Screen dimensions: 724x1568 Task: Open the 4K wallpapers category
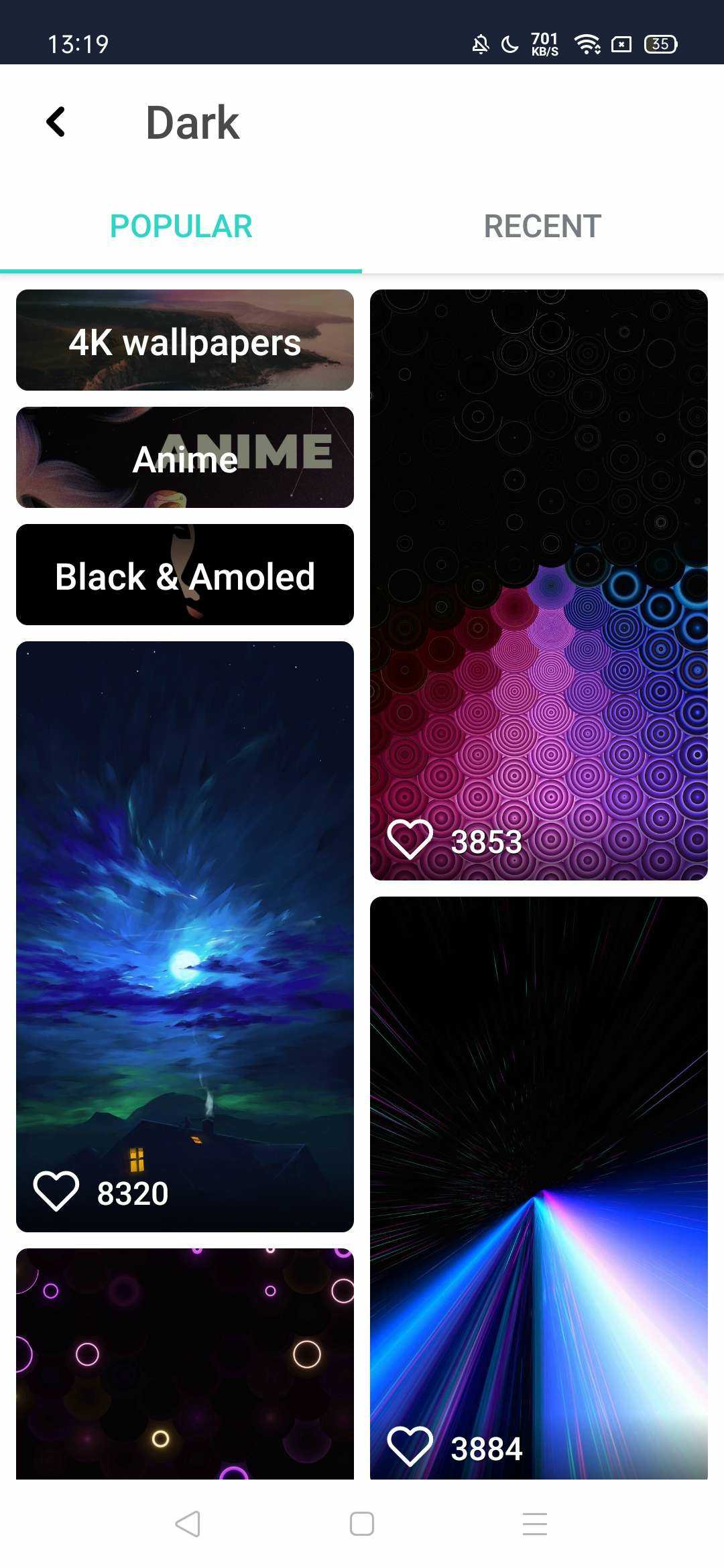click(185, 340)
